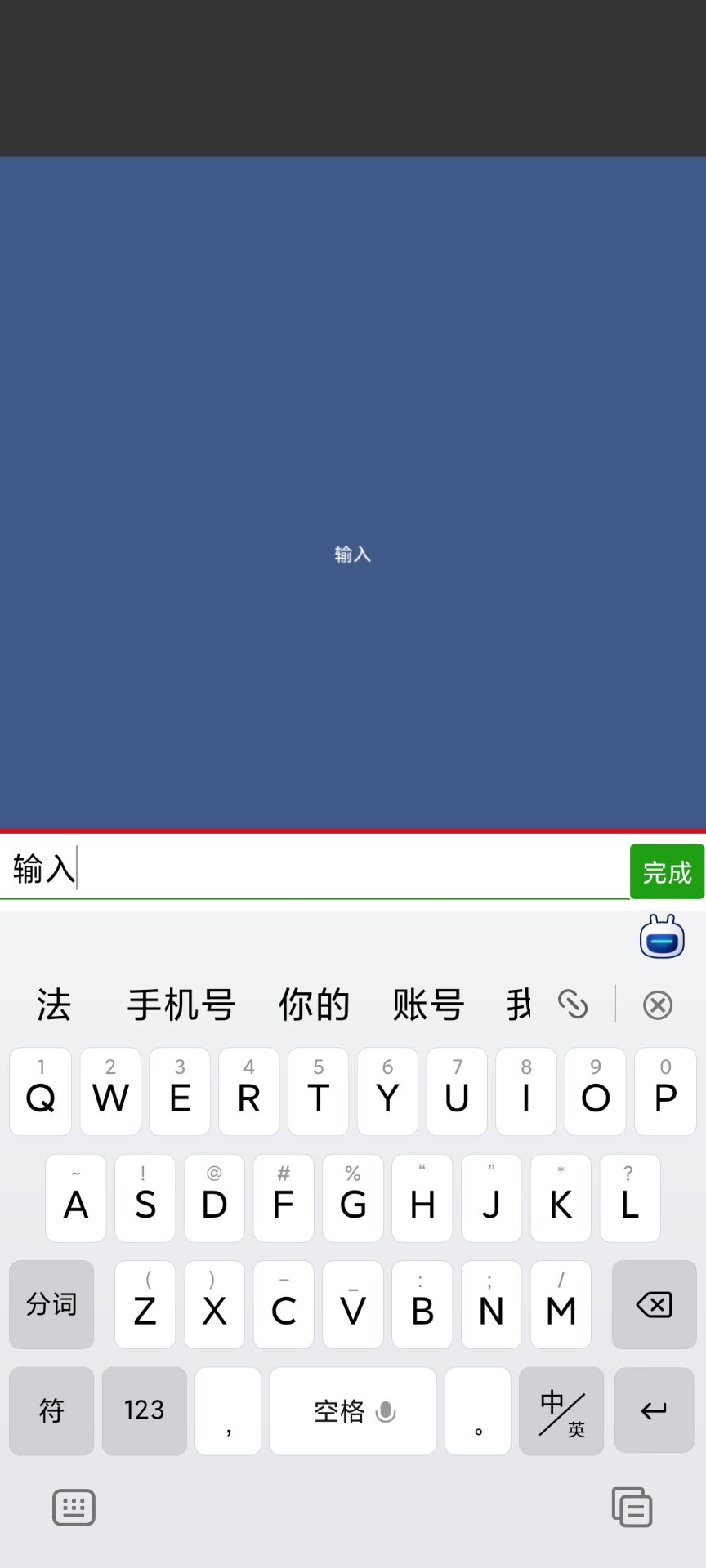Hide keyboard with bottom-left keyboard icon
This screenshot has height=1568, width=706.
[74, 1508]
